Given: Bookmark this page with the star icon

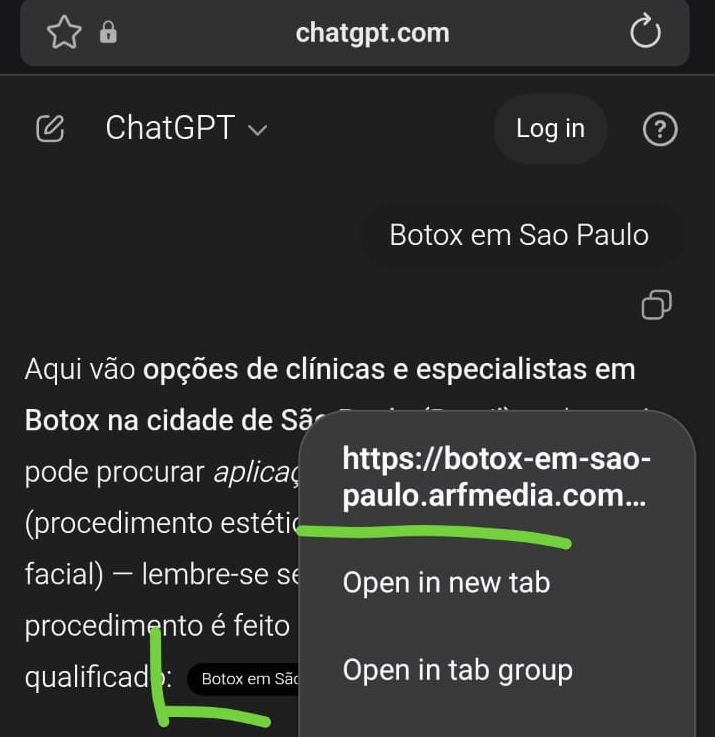Looking at the screenshot, I should (64, 33).
